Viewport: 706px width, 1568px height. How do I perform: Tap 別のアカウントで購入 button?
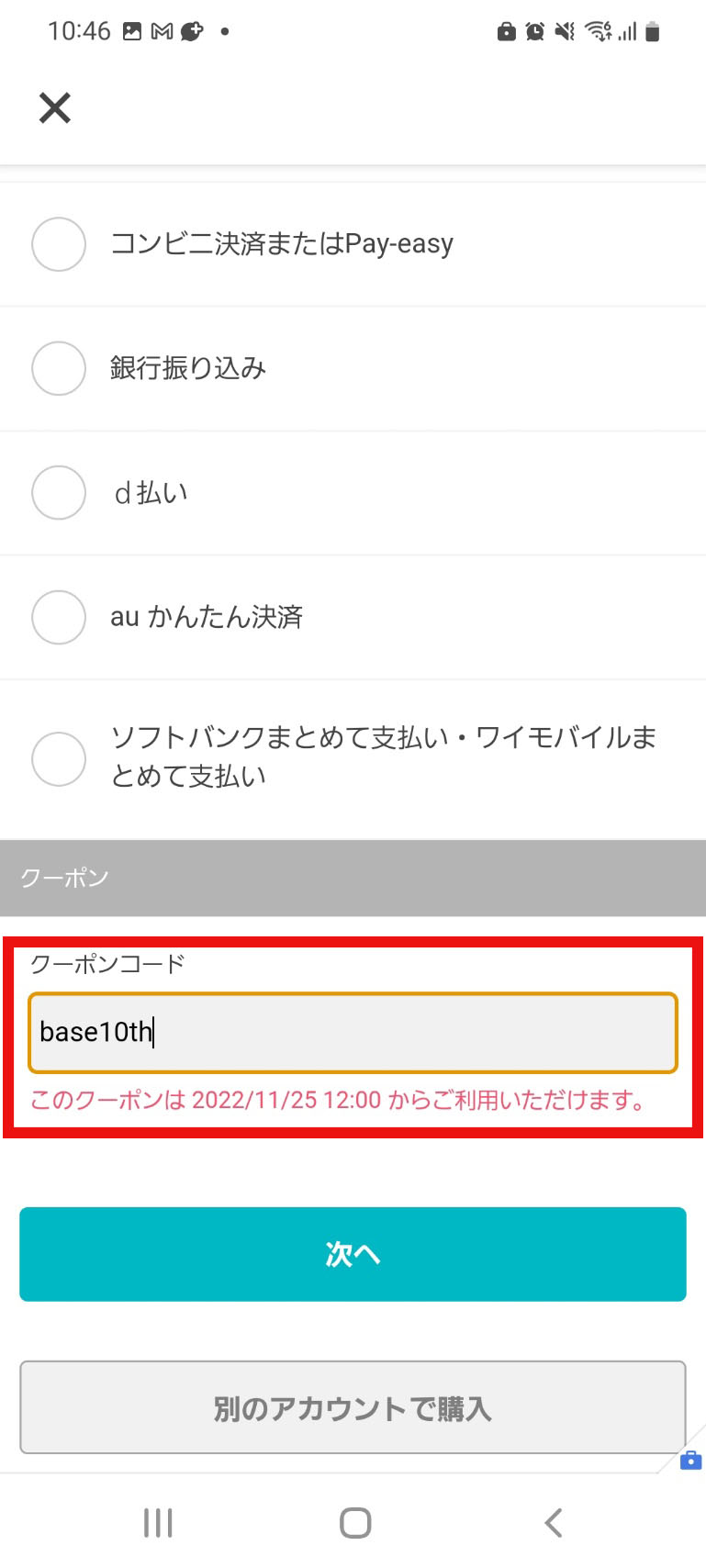click(x=353, y=1407)
